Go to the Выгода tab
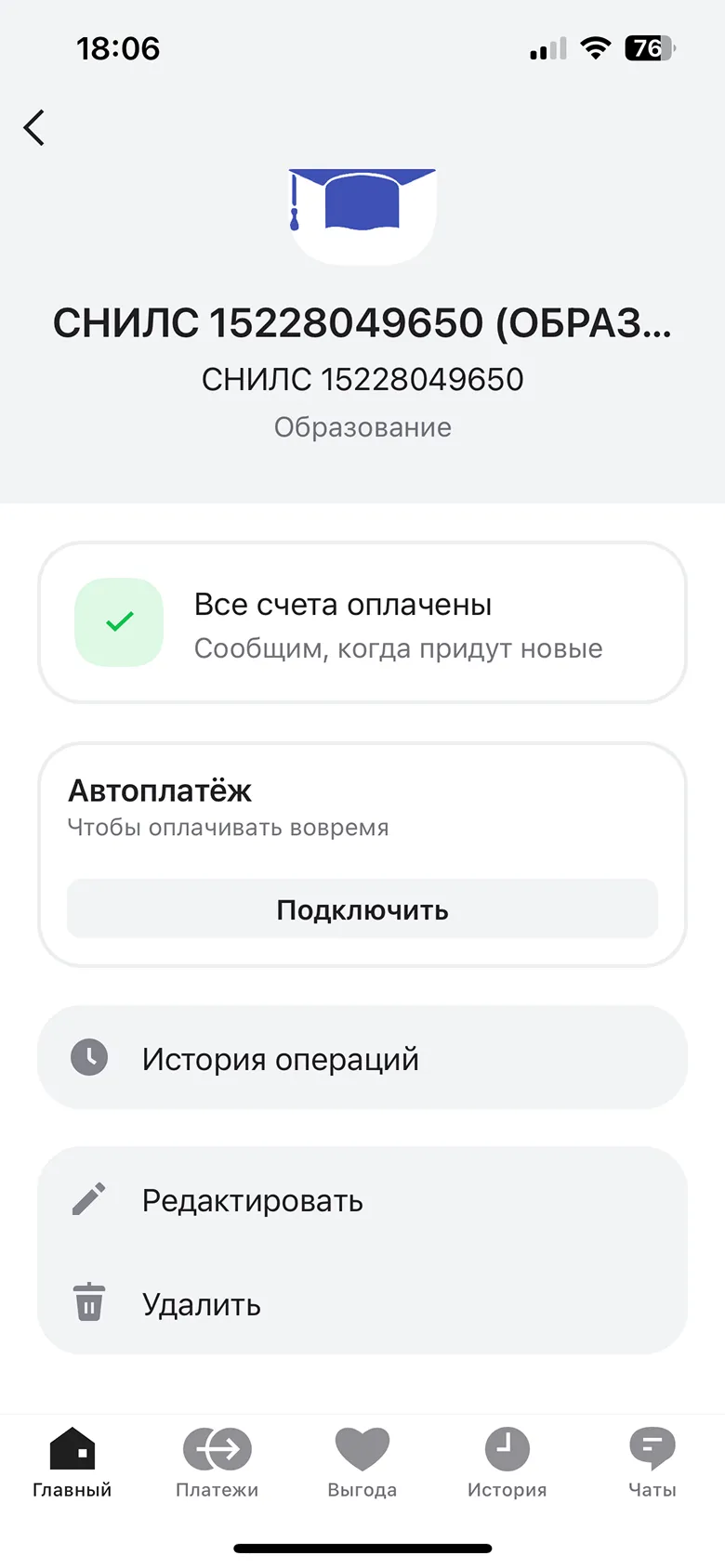 coord(362,1463)
